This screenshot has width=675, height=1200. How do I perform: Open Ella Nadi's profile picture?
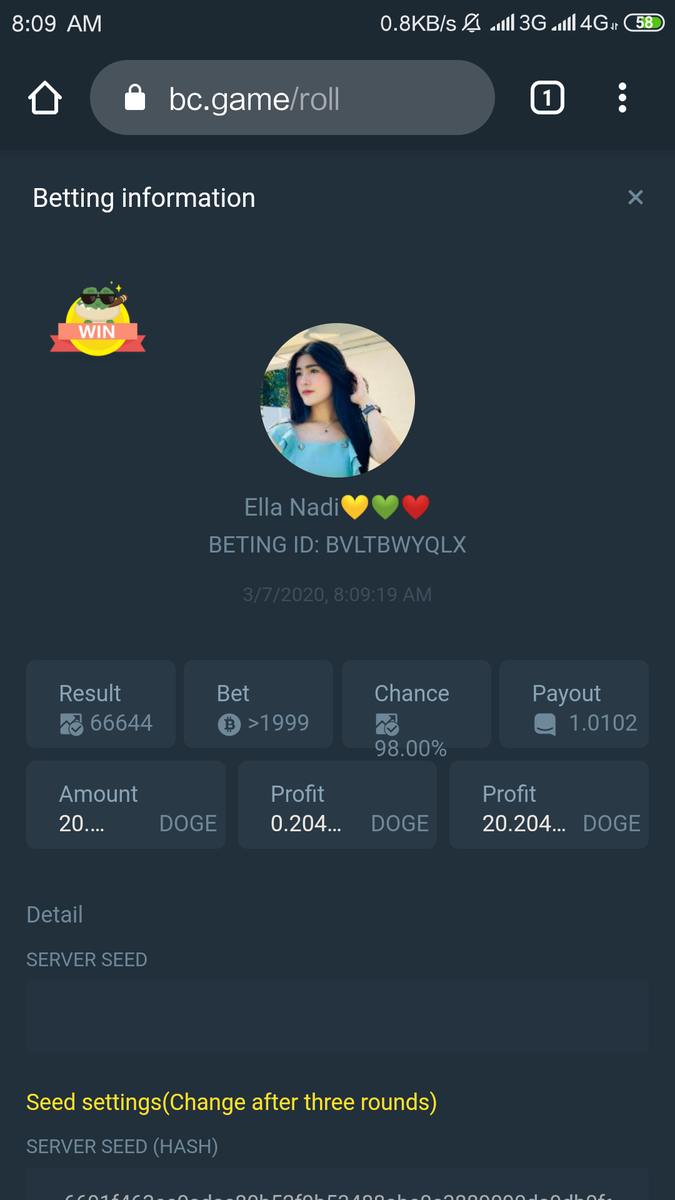pos(337,400)
